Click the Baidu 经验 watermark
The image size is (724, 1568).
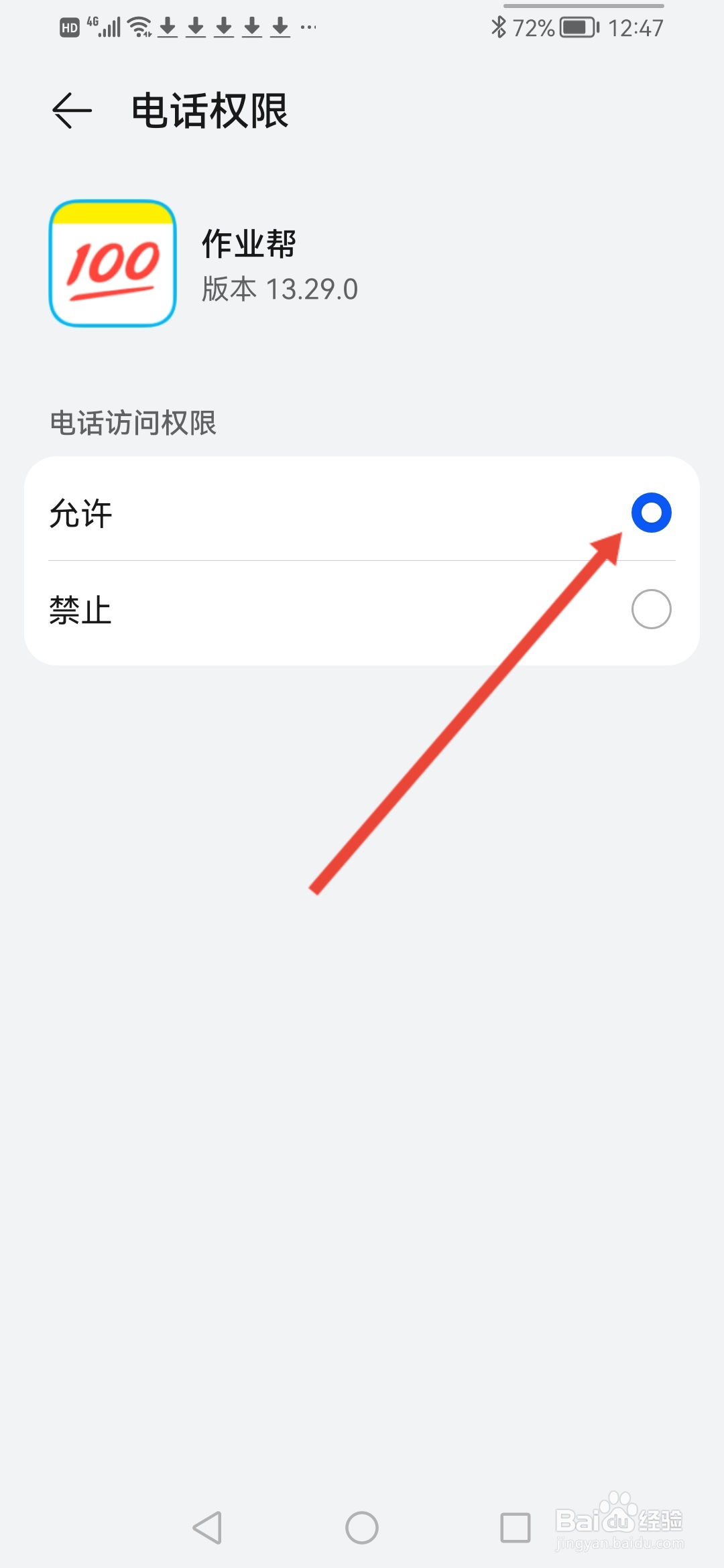[620, 1521]
